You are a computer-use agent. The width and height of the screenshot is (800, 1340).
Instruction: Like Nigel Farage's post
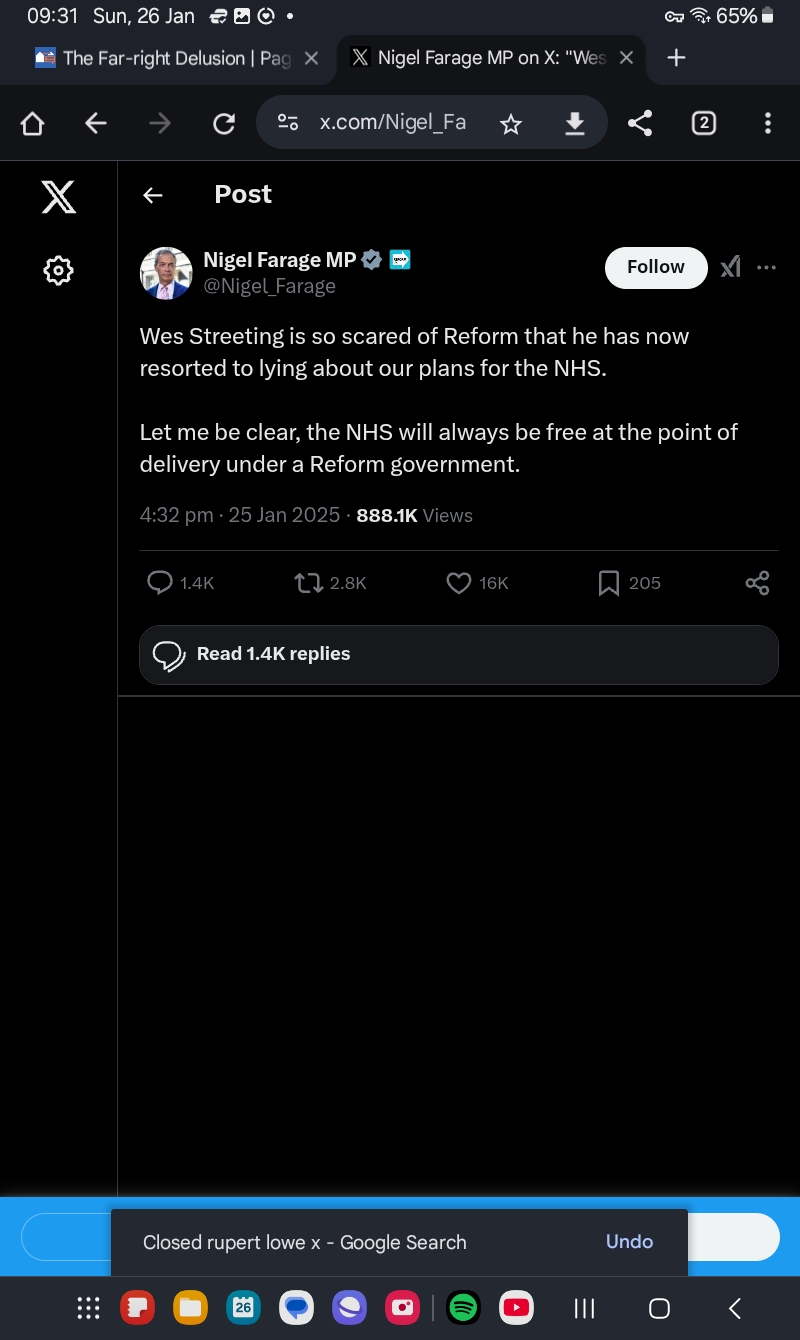457,582
